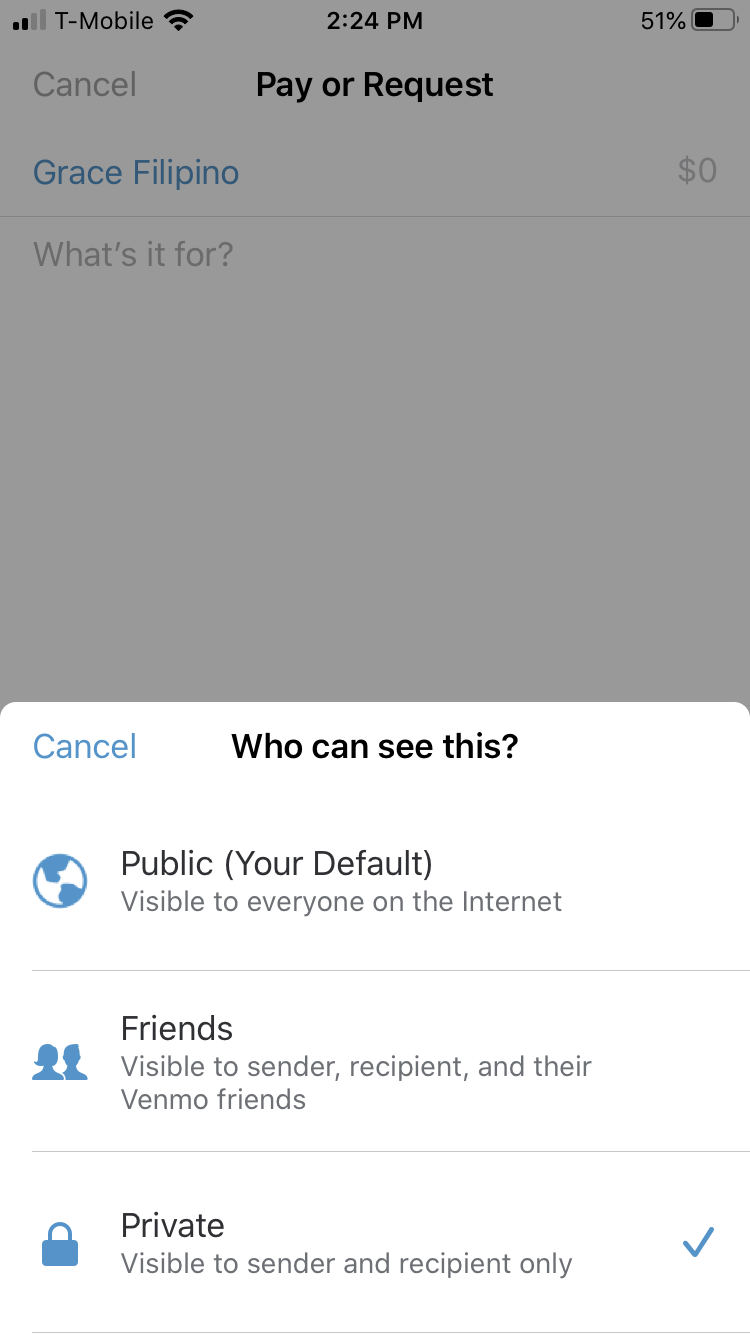
Task: Choose Friends visibility option
Action: tap(375, 1062)
